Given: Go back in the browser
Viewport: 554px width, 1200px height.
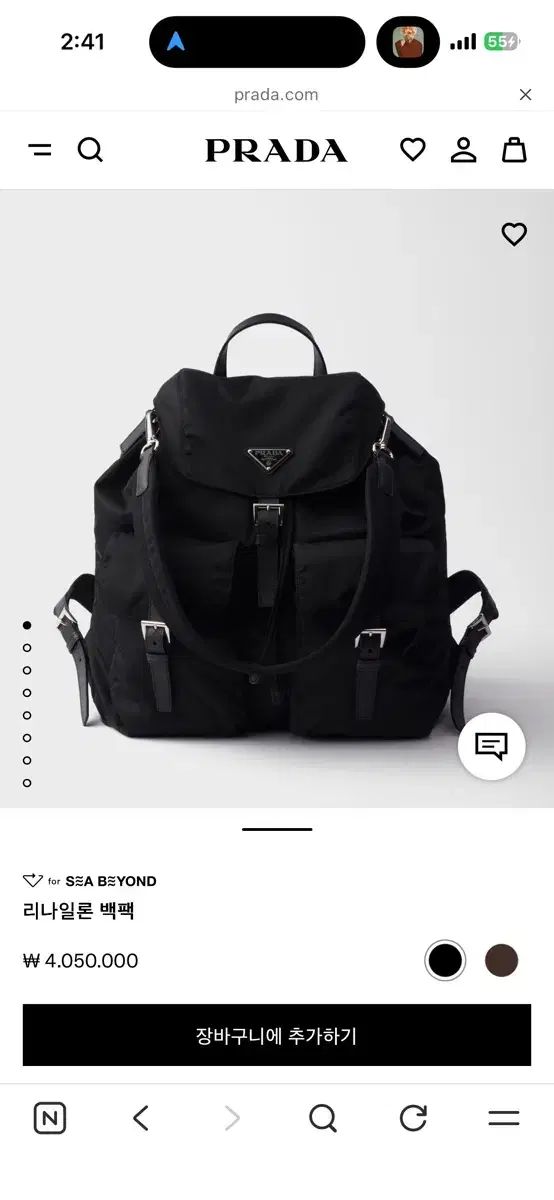Looking at the screenshot, I should click(141, 1118).
